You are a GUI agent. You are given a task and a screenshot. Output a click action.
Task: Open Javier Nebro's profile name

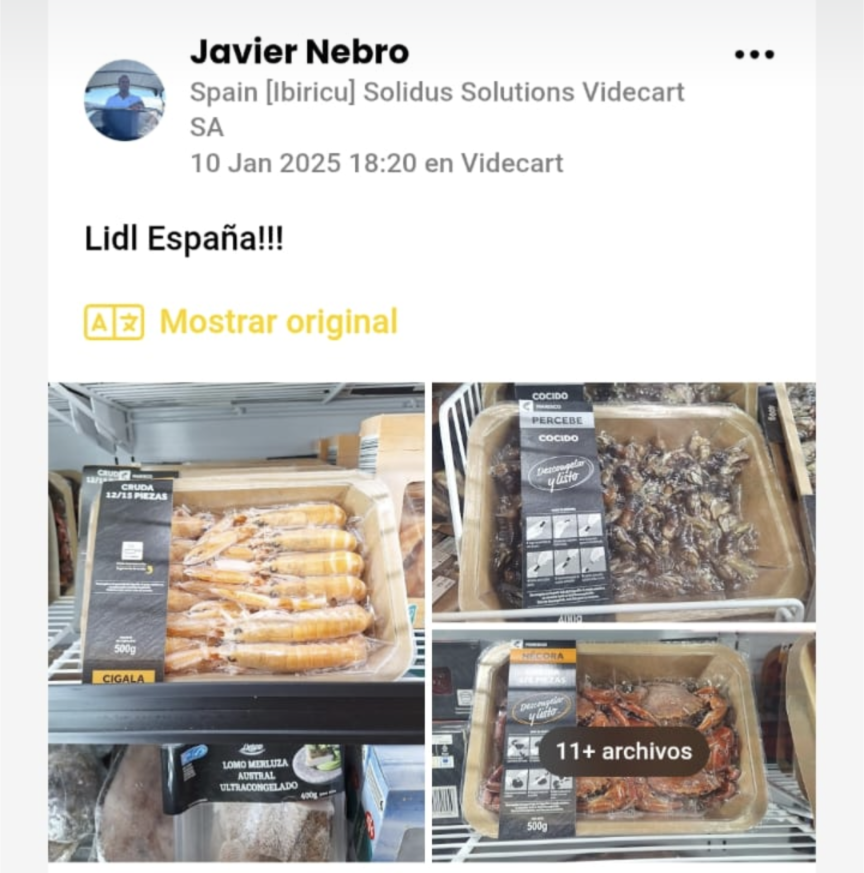click(x=299, y=51)
